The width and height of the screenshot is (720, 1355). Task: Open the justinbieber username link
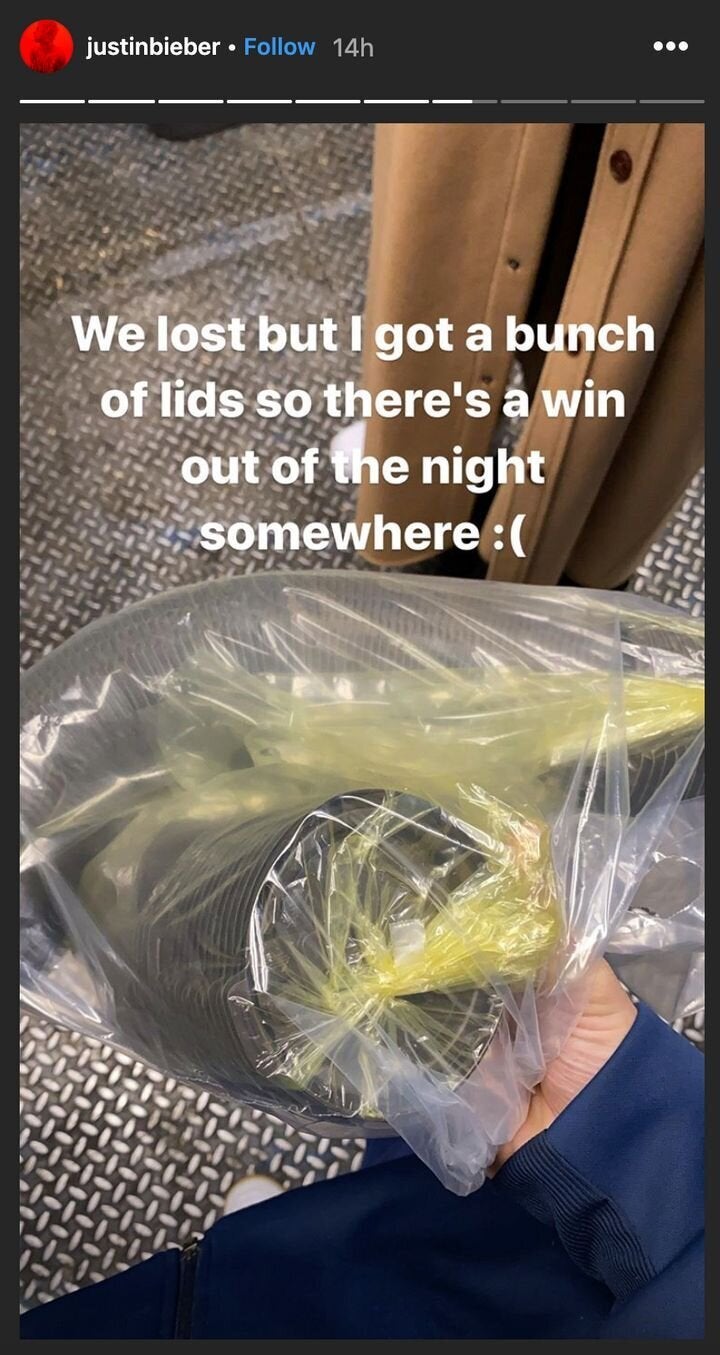pyautogui.click(x=152, y=47)
